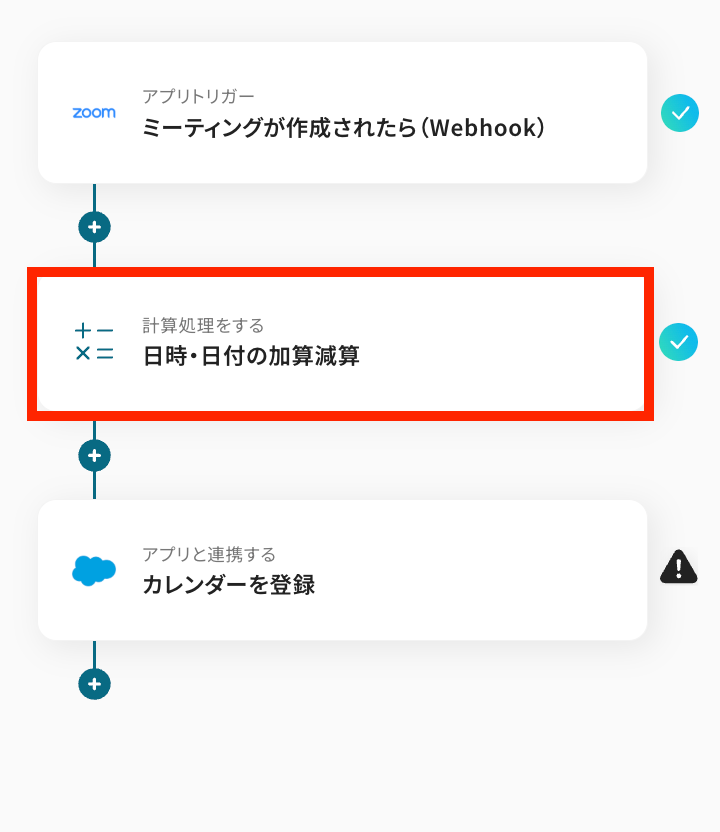The image size is (720, 832).
Task: Add a step below 日時・日付の加算減算
Action: click(x=94, y=456)
